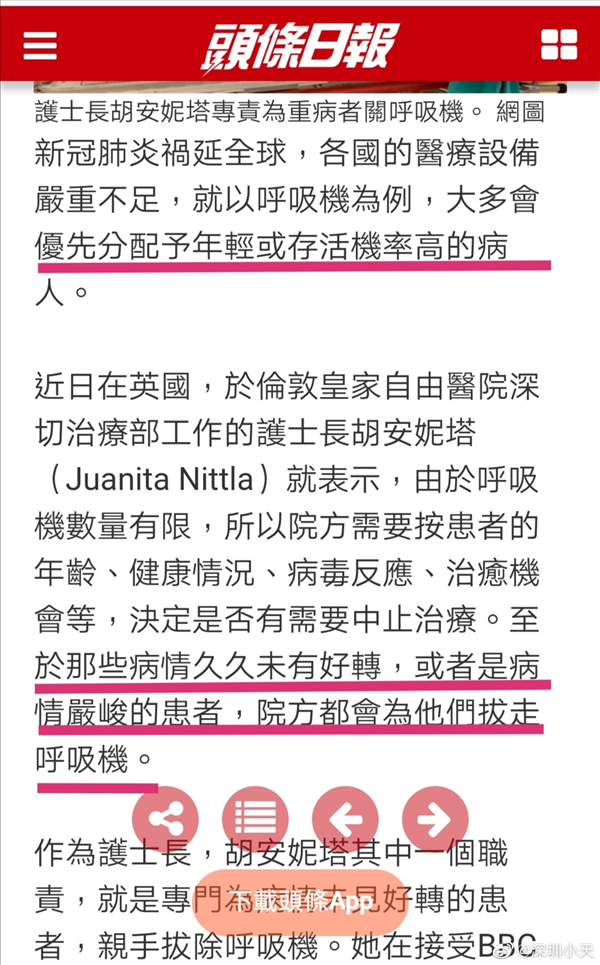Screen dimensions: 600x965
Task: Open the grid sections menu
Action: (559, 45)
